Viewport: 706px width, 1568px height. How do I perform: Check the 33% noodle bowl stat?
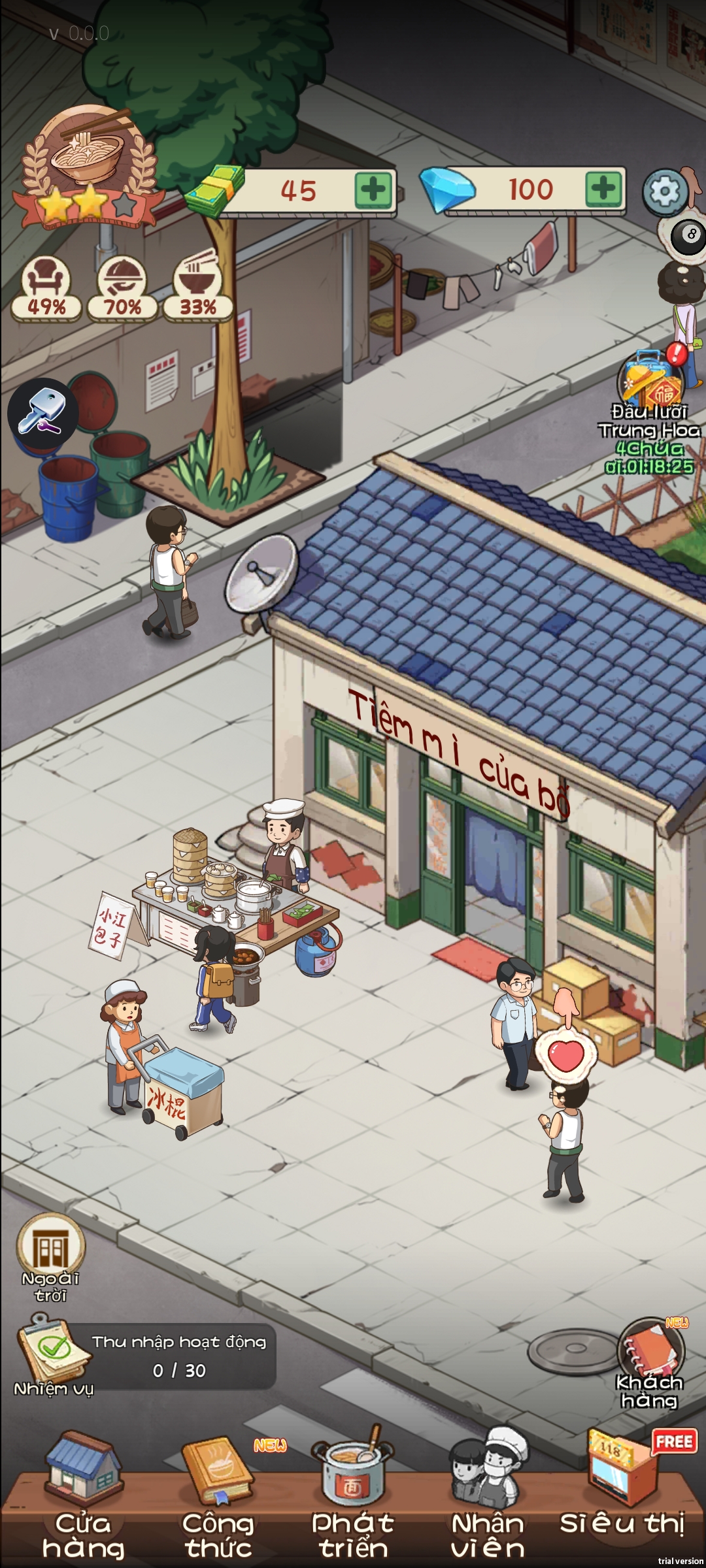coord(197,288)
